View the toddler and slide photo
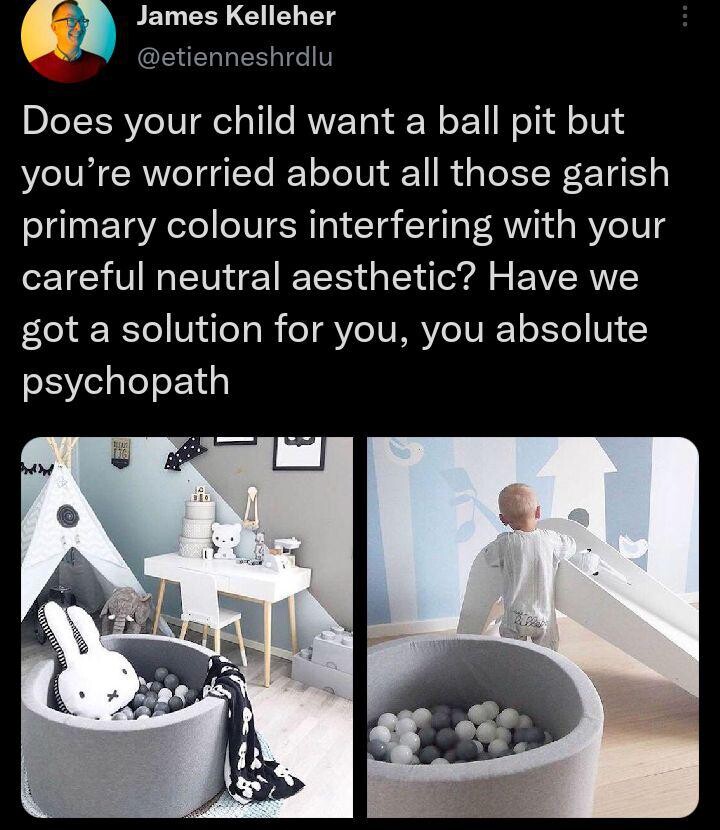The height and width of the screenshot is (830, 720). coord(532,627)
